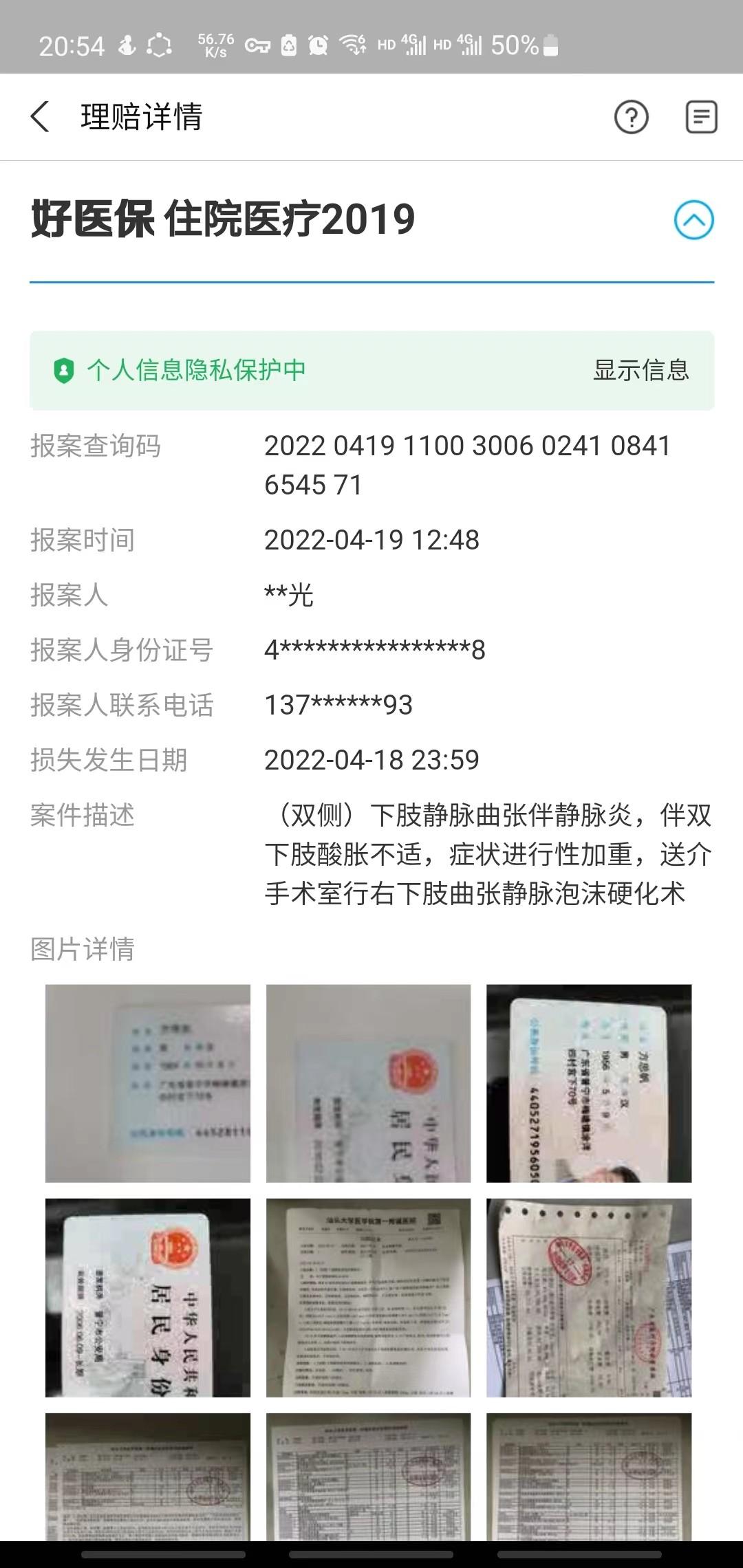View the second ID card back photo
Image resolution: width=743 pixels, height=1568 pixels.
368,1083
